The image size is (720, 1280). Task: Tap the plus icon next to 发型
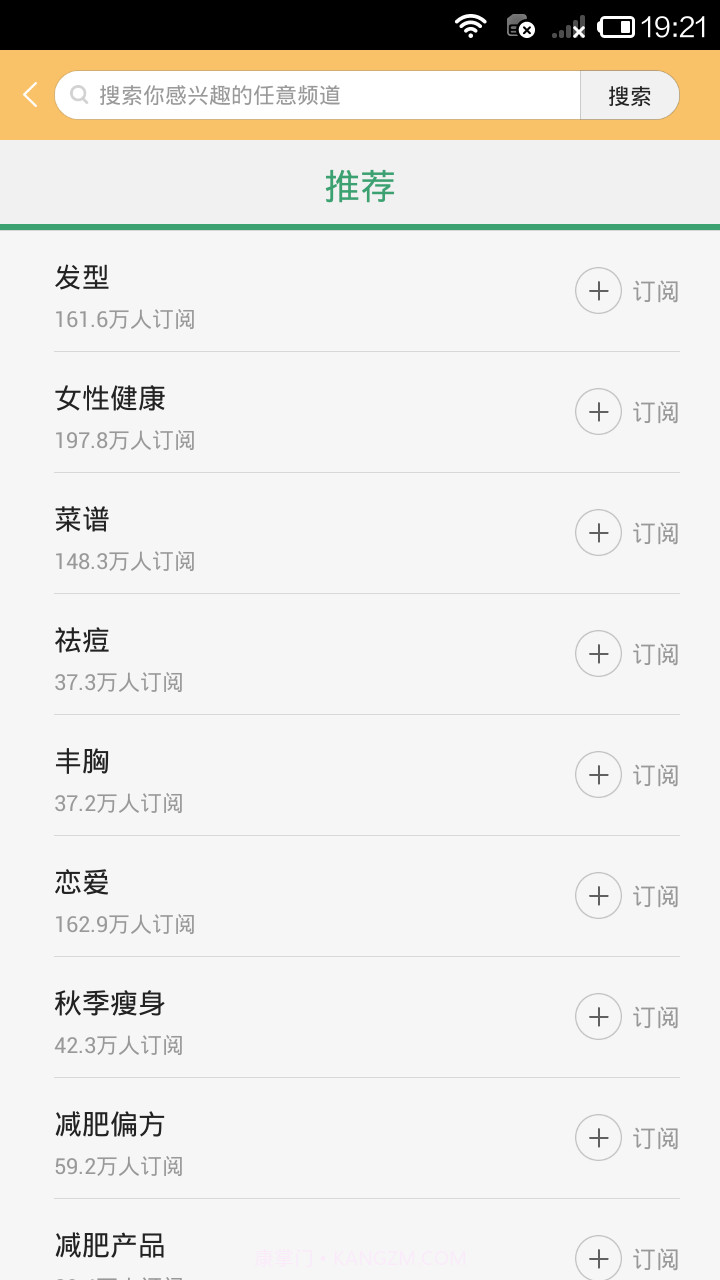pyautogui.click(x=598, y=291)
